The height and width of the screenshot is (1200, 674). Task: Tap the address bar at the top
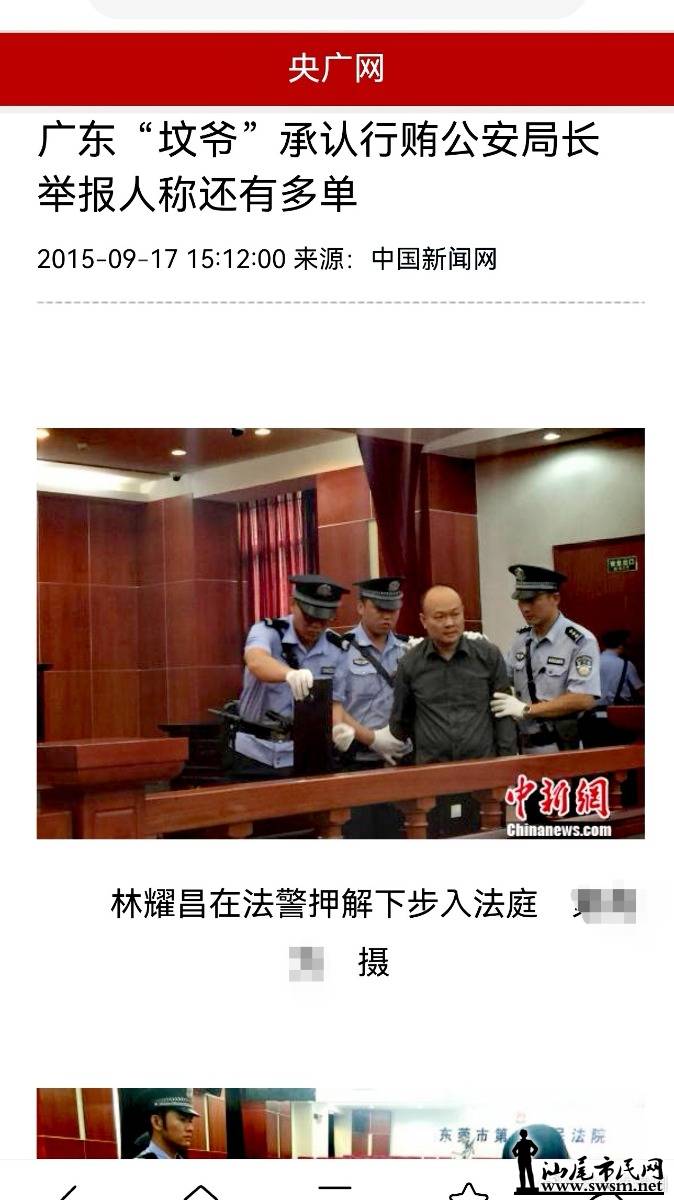point(337,8)
